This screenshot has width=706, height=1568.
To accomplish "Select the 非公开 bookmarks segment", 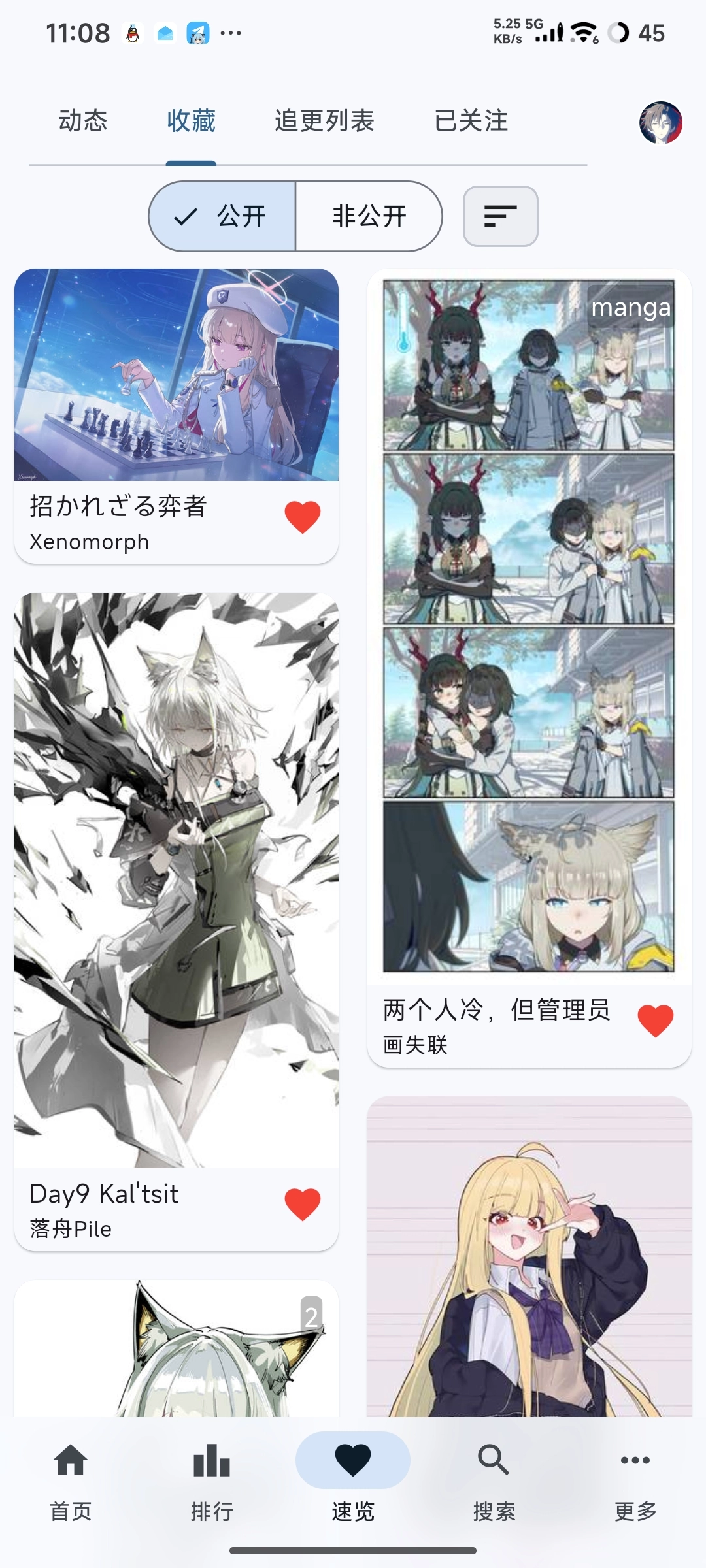I will (x=369, y=216).
